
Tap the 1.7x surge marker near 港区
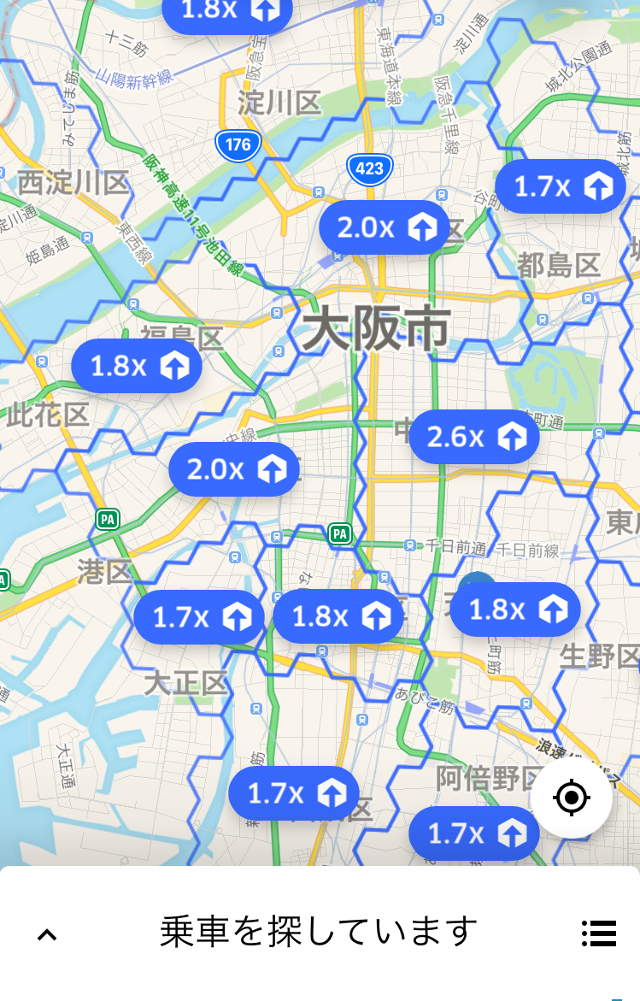199,617
